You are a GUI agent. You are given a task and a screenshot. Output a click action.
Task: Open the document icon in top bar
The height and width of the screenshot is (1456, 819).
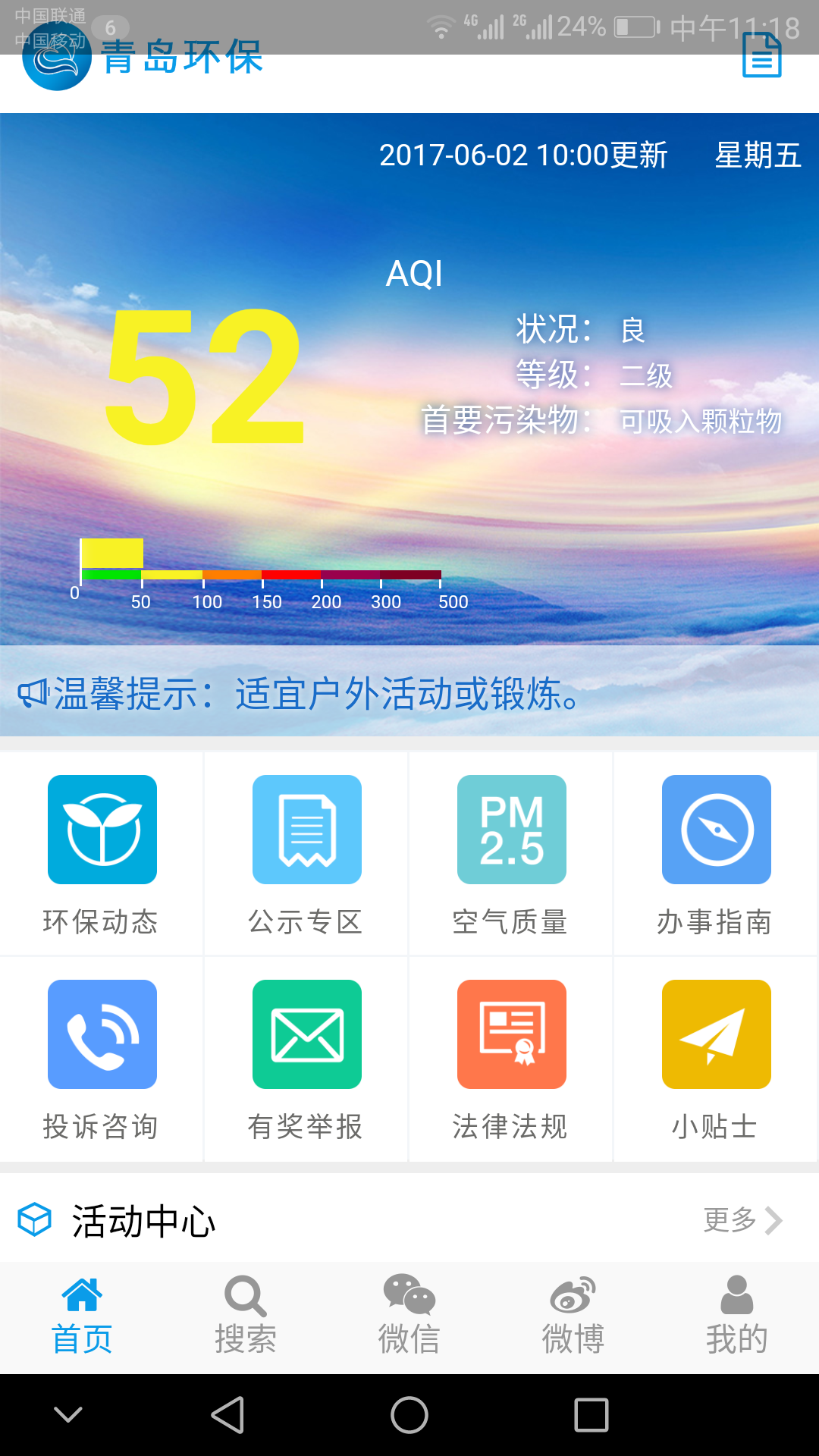coord(761,57)
